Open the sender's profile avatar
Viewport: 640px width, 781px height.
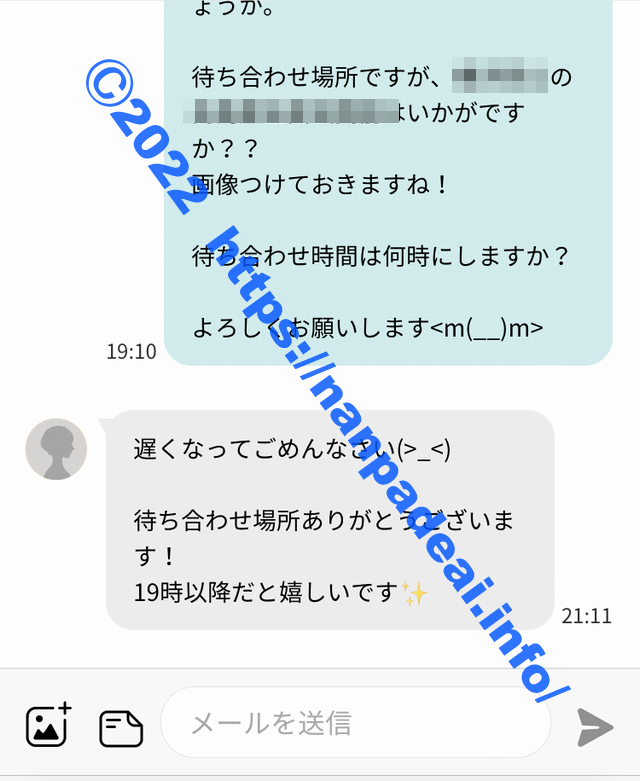pos(56,449)
